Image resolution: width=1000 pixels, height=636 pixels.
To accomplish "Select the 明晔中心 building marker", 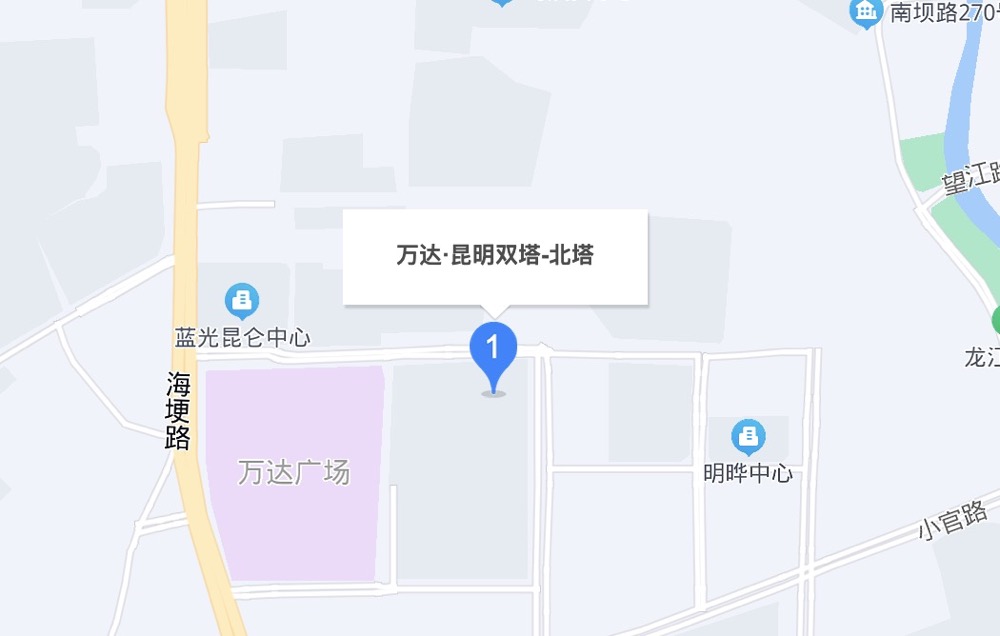I will point(748,436).
